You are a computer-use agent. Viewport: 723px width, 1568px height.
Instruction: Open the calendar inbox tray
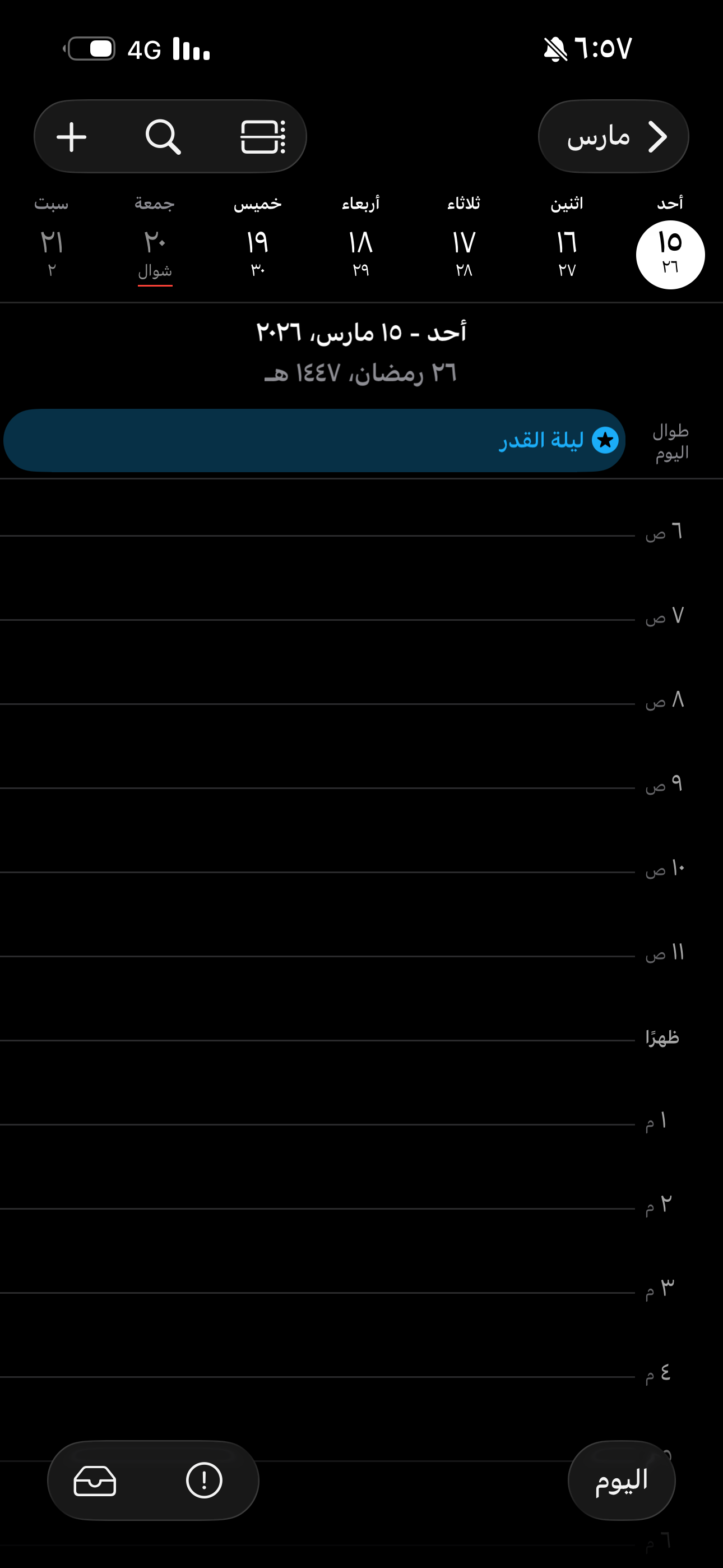click(x=95, y=1481)
